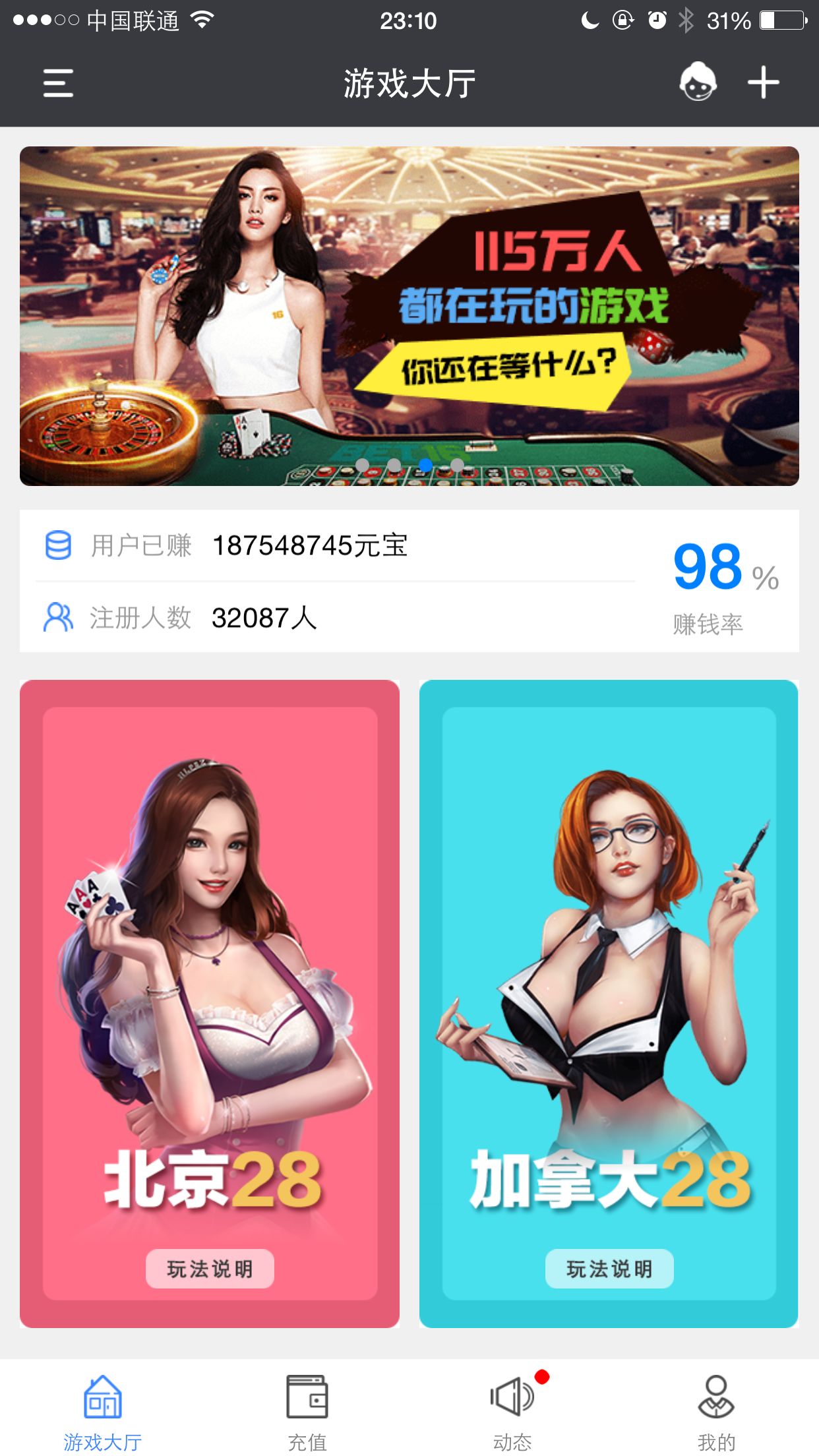Jump to the first banner slide dot
Screen dimensions: 819x1456
[x=362, y=465]
